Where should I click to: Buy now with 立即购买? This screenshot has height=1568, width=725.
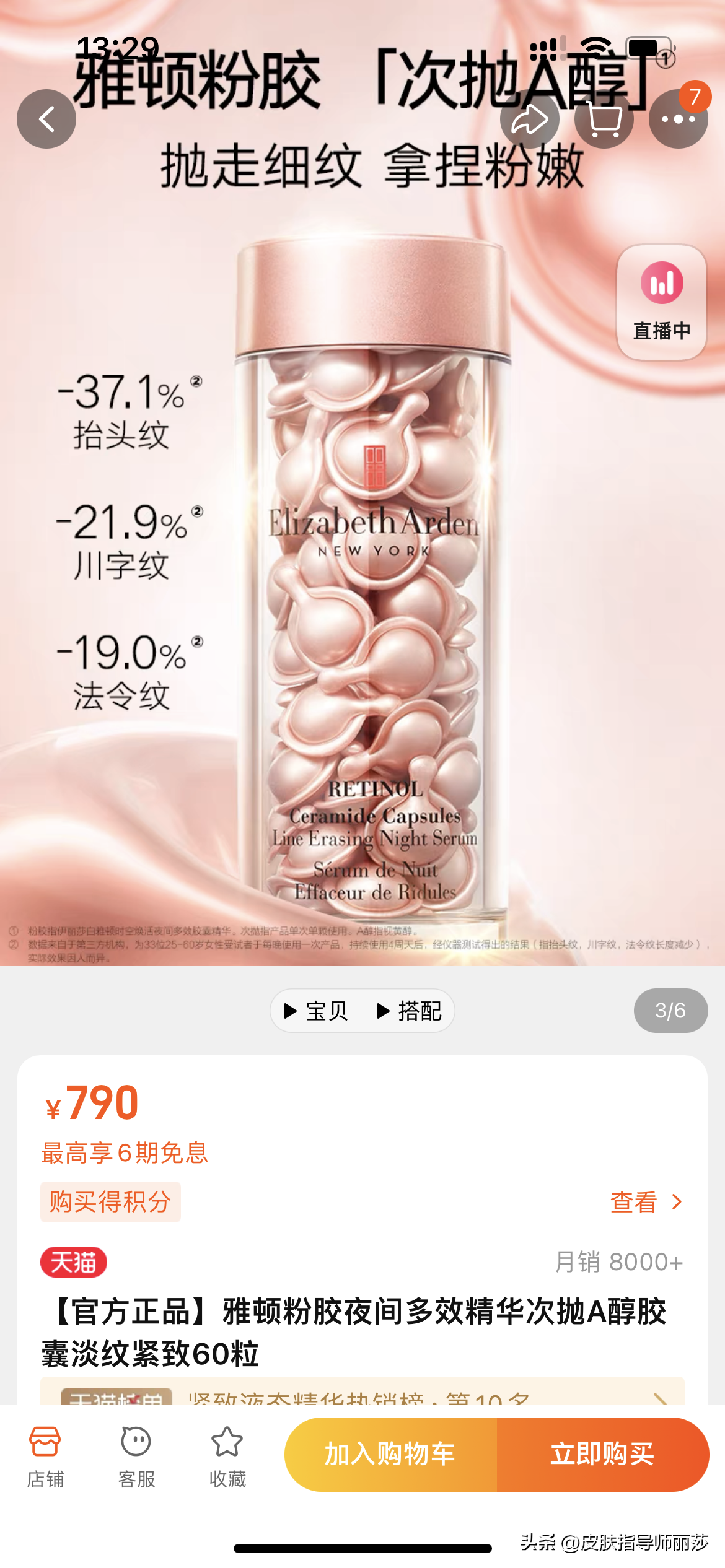(x=602, y=1454)
